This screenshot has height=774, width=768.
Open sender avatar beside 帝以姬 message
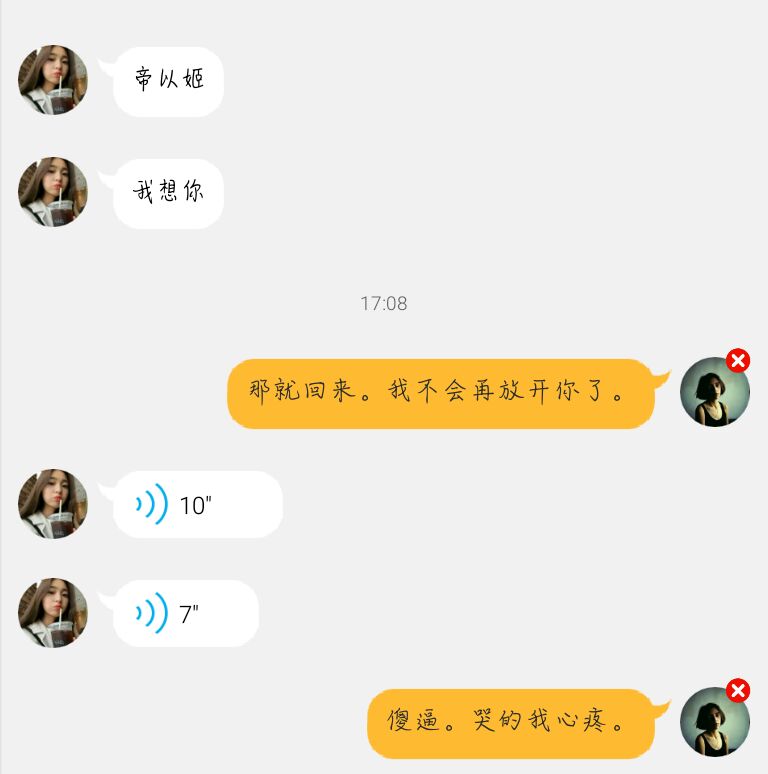53,80
